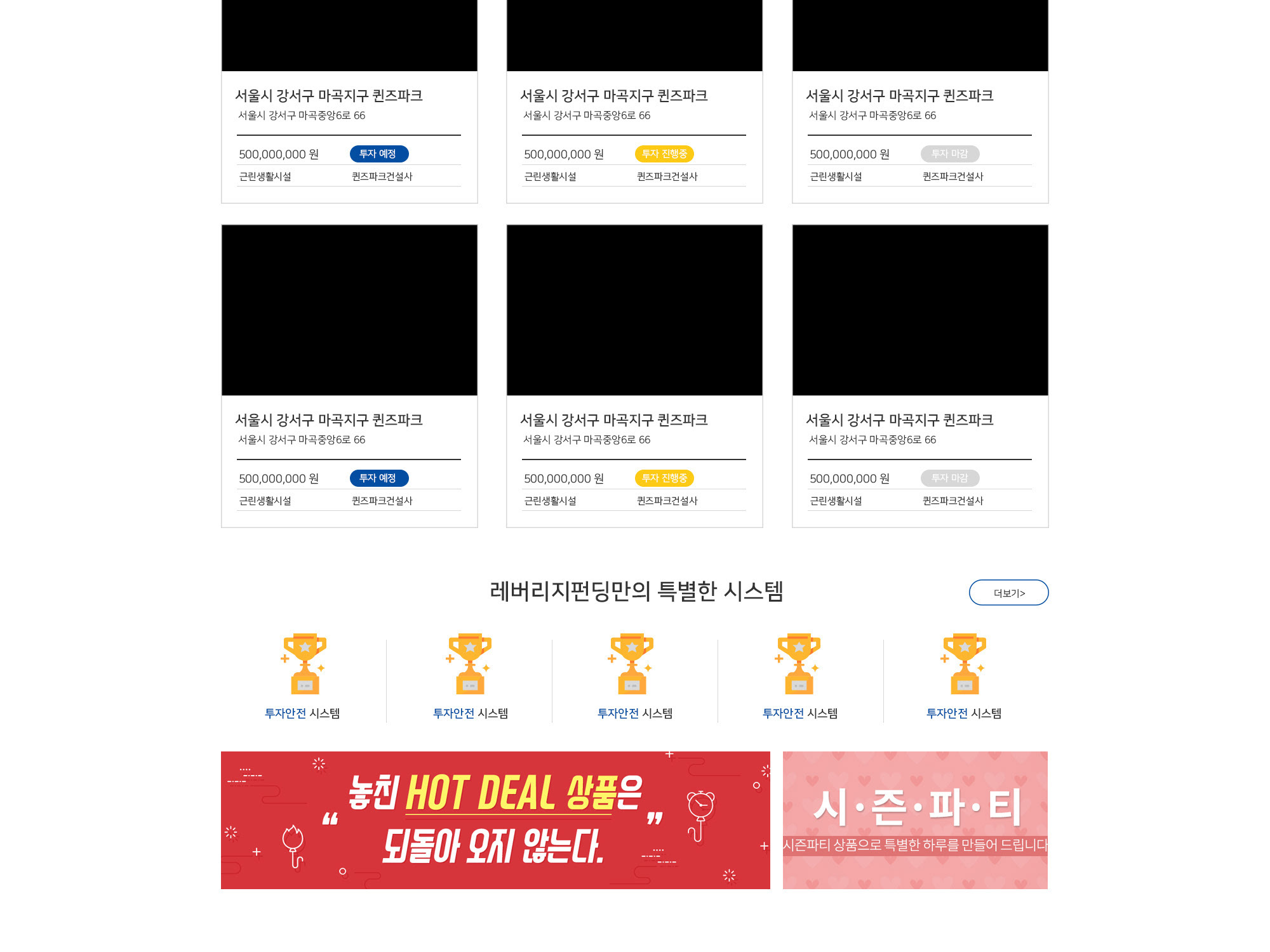Open the red HOT DEAL banner
Screen dimensions: 1270x952
pyautogui.click(x=495, y=820)
